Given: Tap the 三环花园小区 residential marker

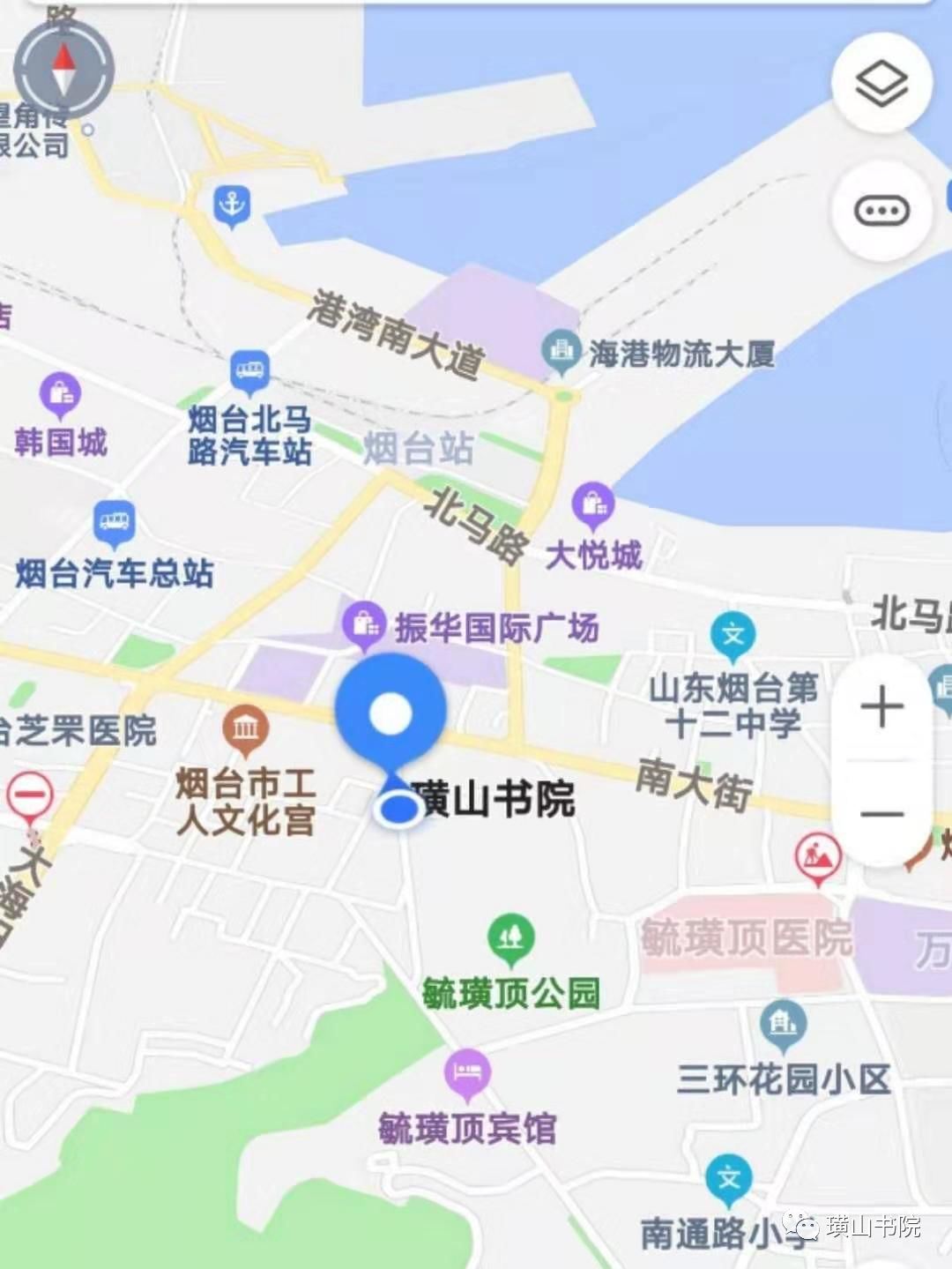Looking at the screenshot, I should pos(782,1023).
